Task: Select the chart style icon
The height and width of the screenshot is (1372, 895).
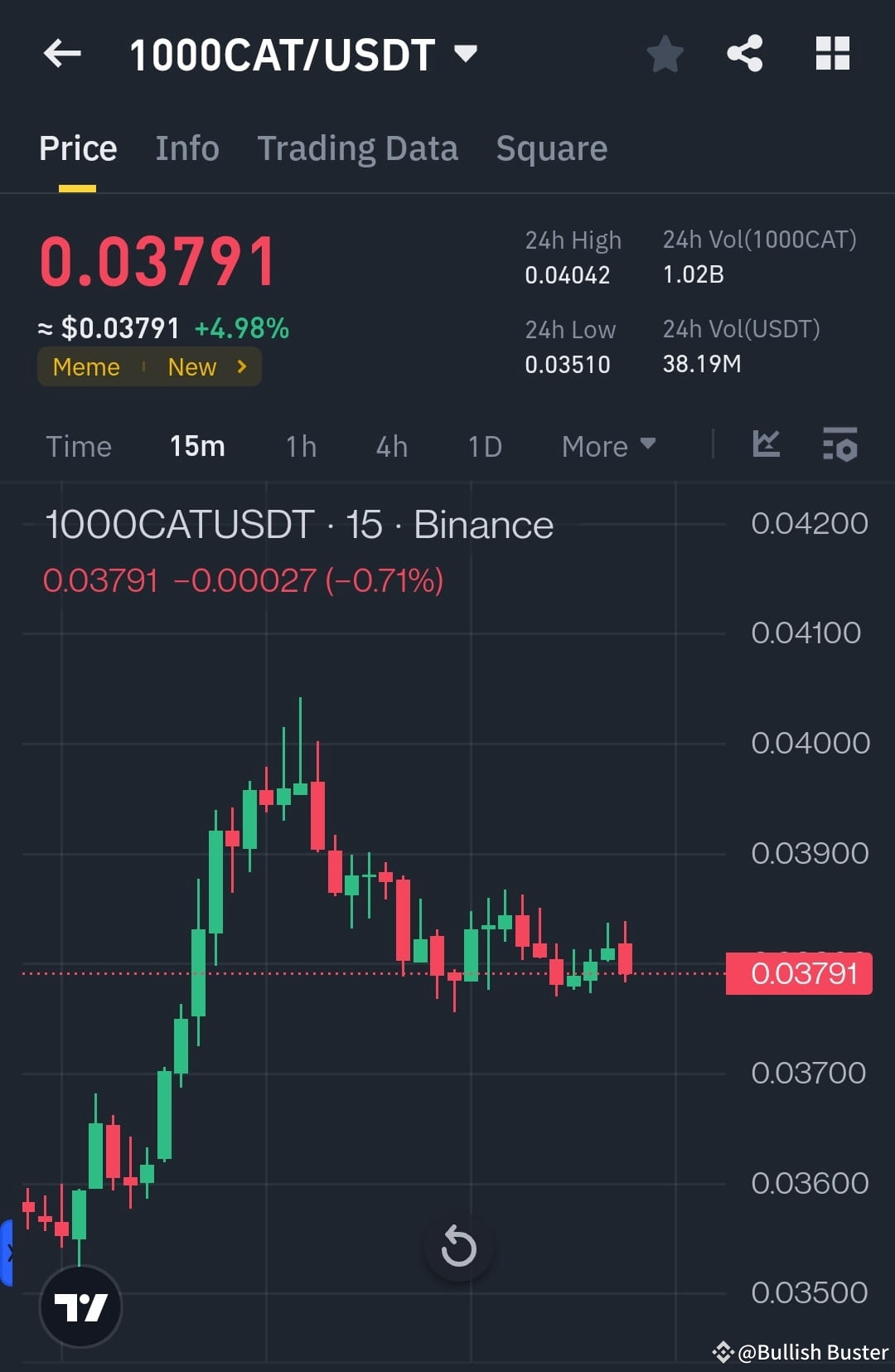Action: [x=767, y=445]
